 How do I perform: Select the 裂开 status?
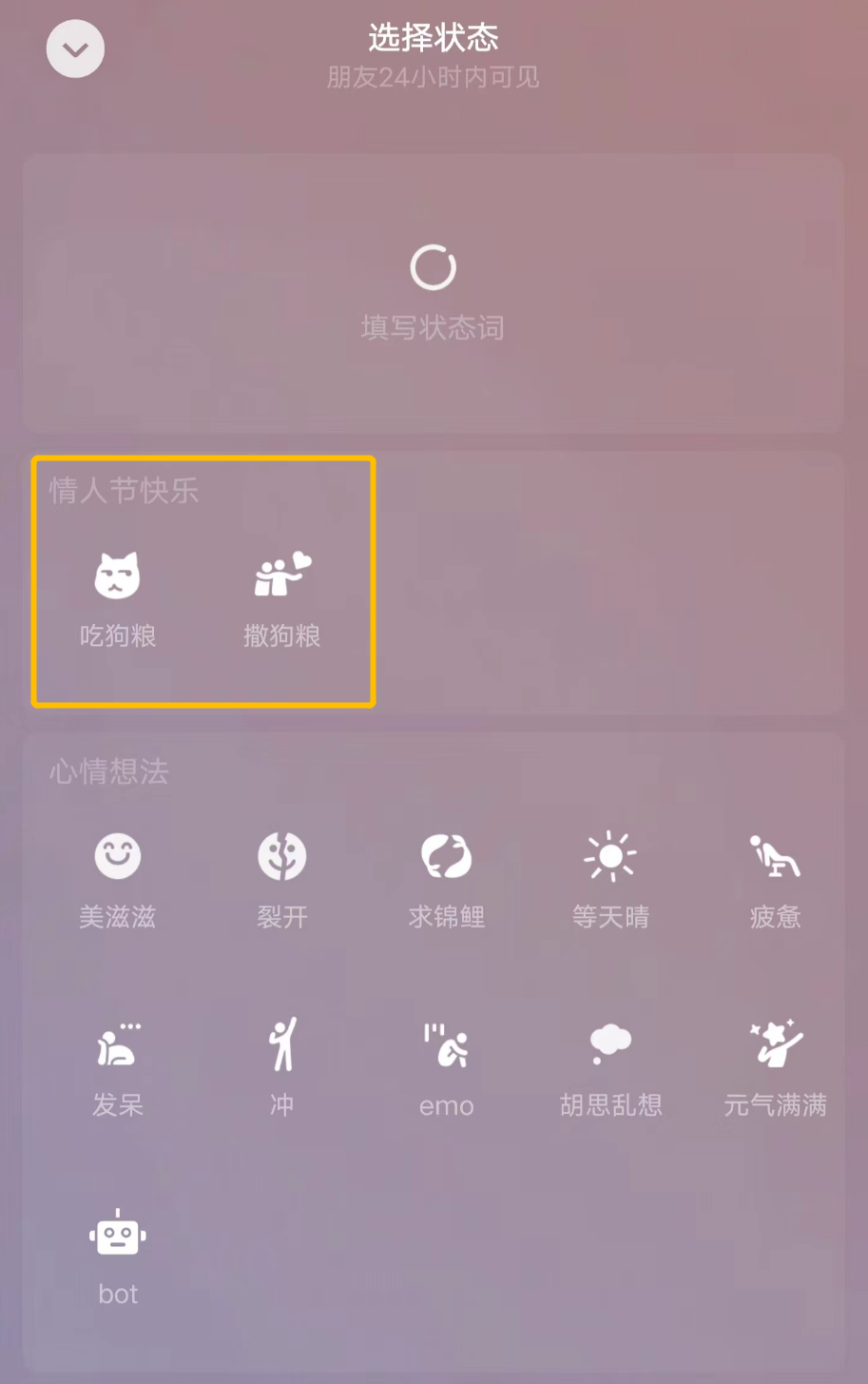click(x=282, y=880)
